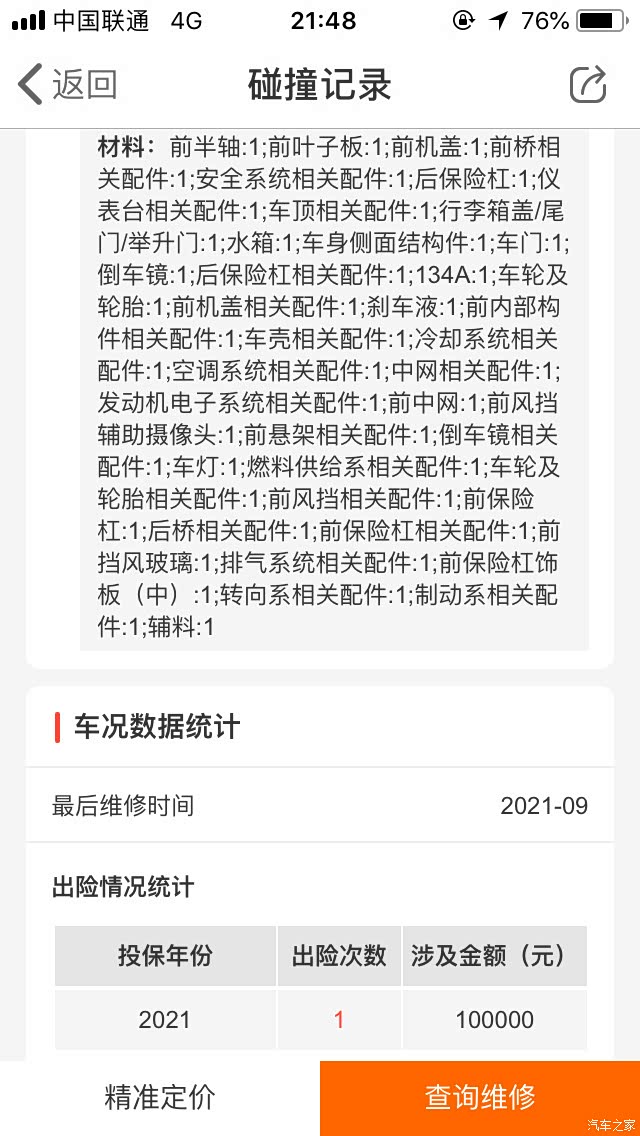Open 精准定价 pricing option

click(159, 1098)
